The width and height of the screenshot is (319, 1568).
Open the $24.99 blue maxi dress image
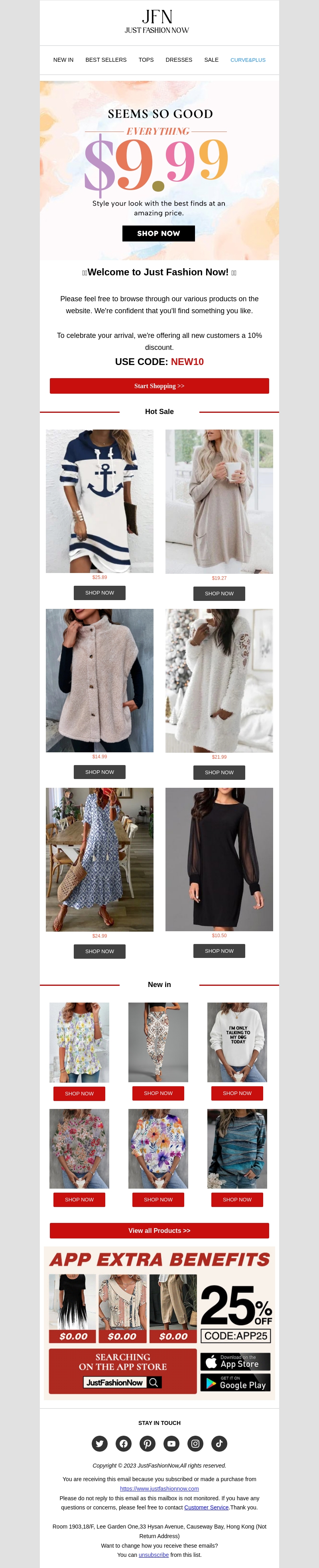click(x=99, y=859)
